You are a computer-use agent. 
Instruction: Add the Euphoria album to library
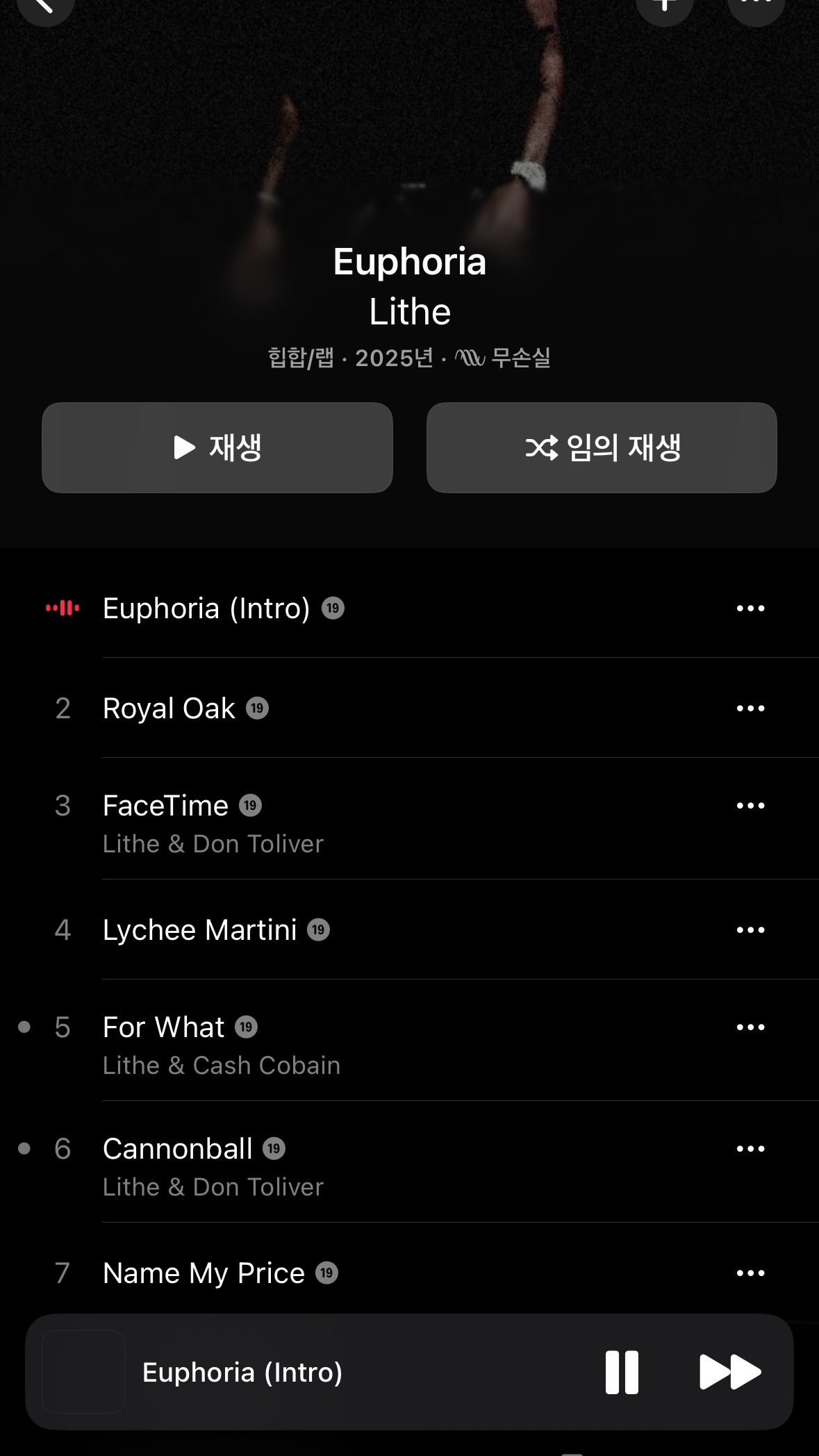[x=665, y=6]
